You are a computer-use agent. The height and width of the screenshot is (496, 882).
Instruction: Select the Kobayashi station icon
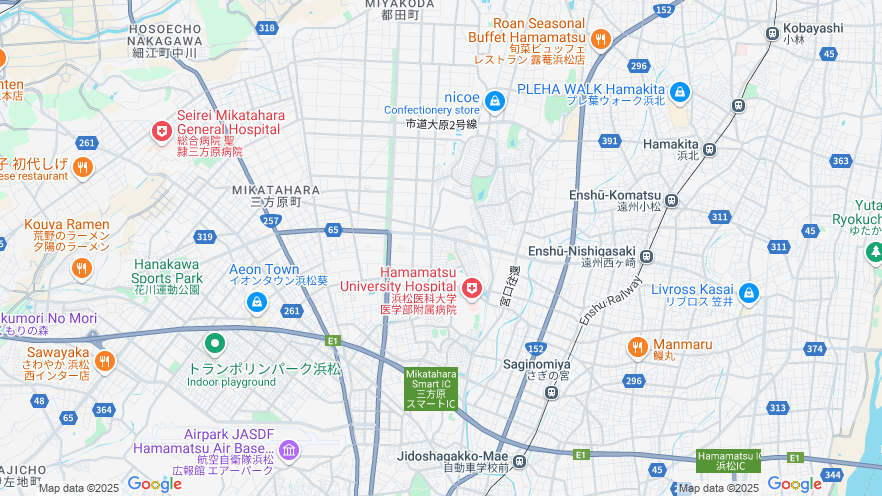tap(772, 34)
